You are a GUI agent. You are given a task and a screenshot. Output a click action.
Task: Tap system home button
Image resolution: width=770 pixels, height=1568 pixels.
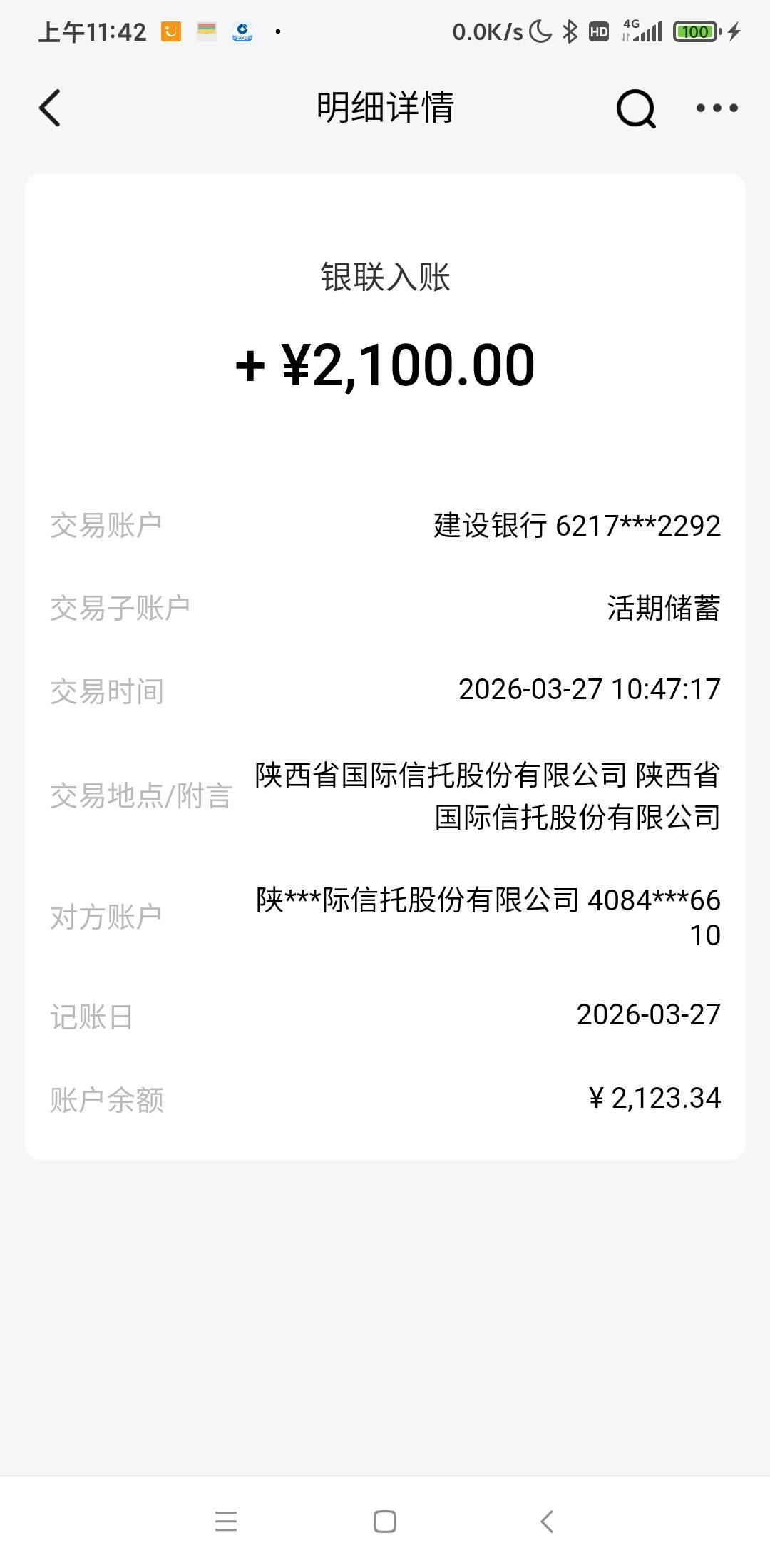(x=385, y=1521)
